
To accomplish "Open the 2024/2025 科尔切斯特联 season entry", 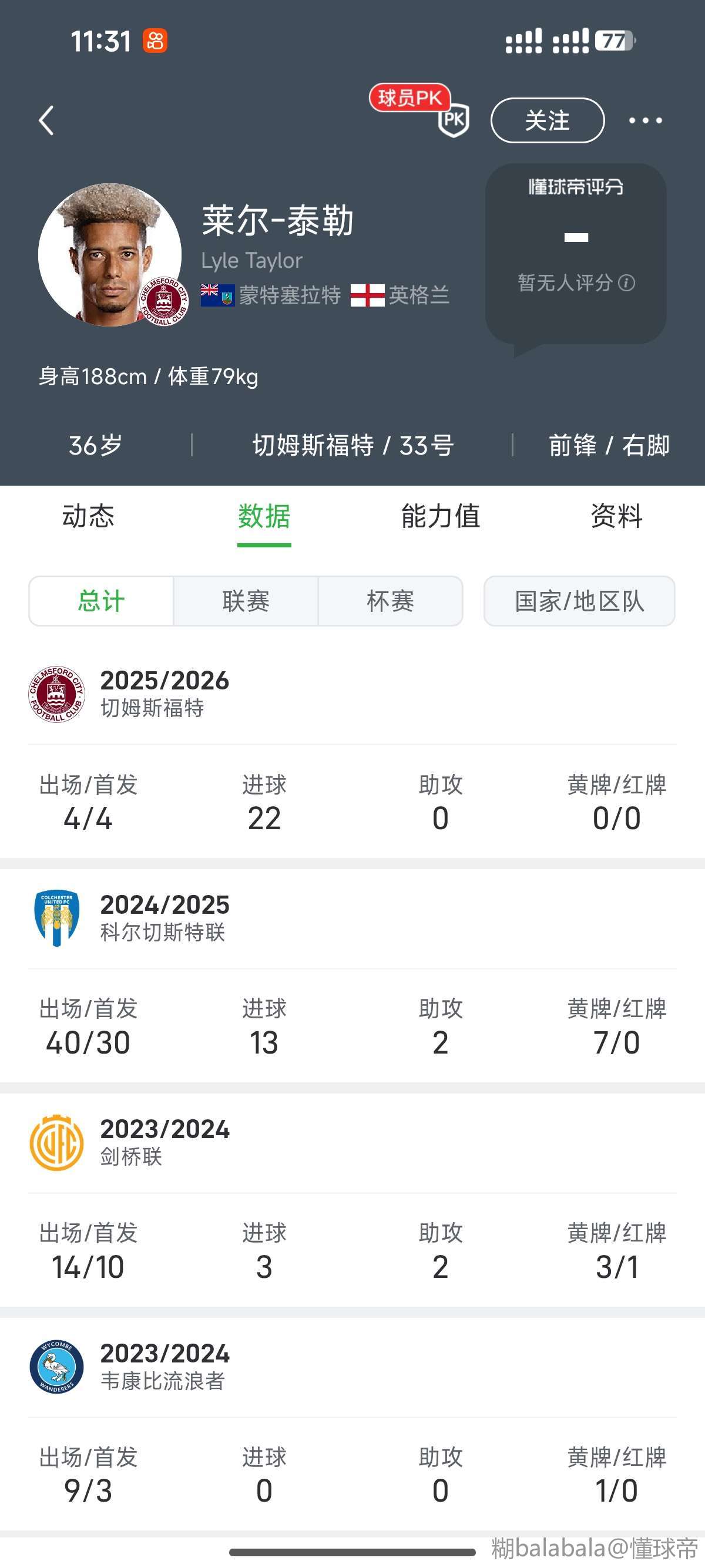I will click(164, 918).
